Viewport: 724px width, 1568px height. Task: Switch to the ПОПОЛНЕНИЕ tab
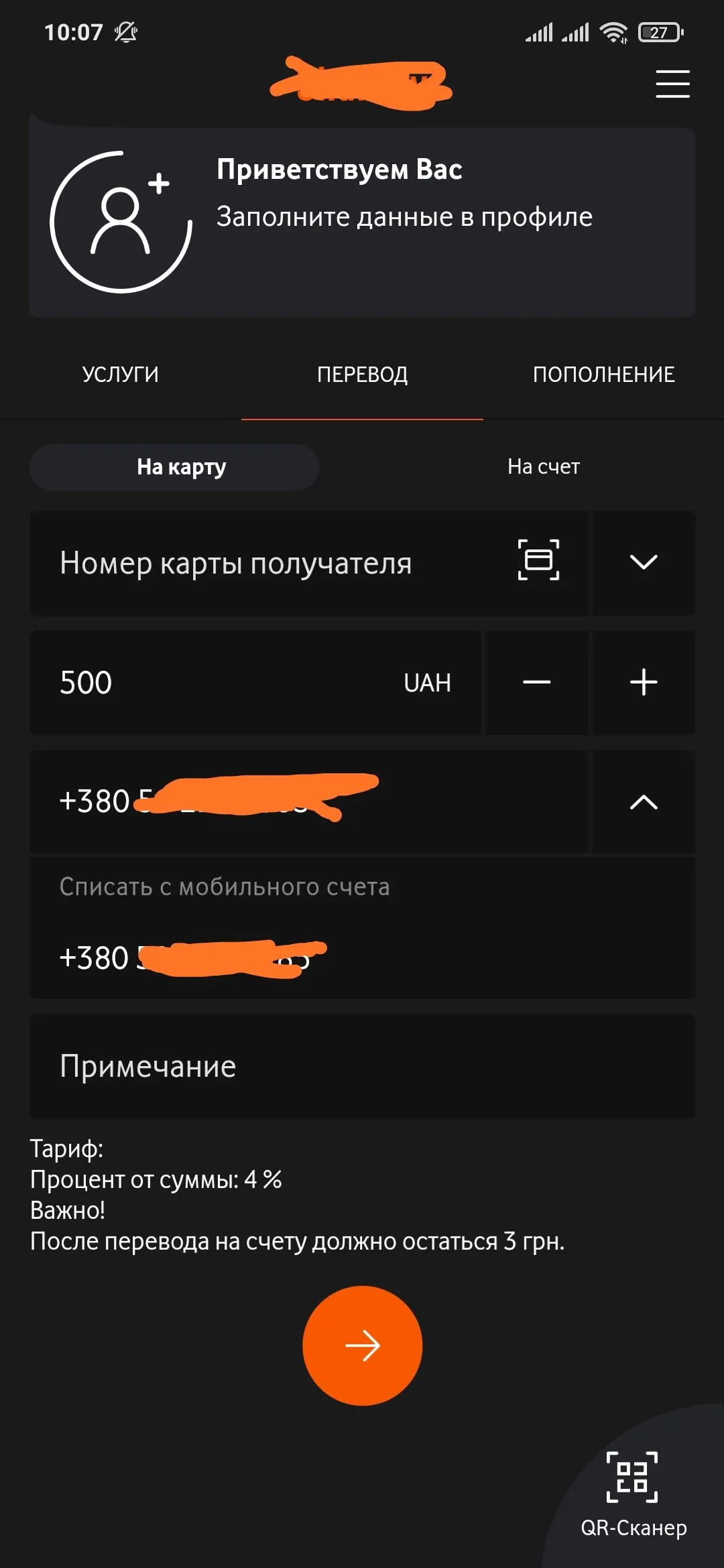(x=603, y=375)
